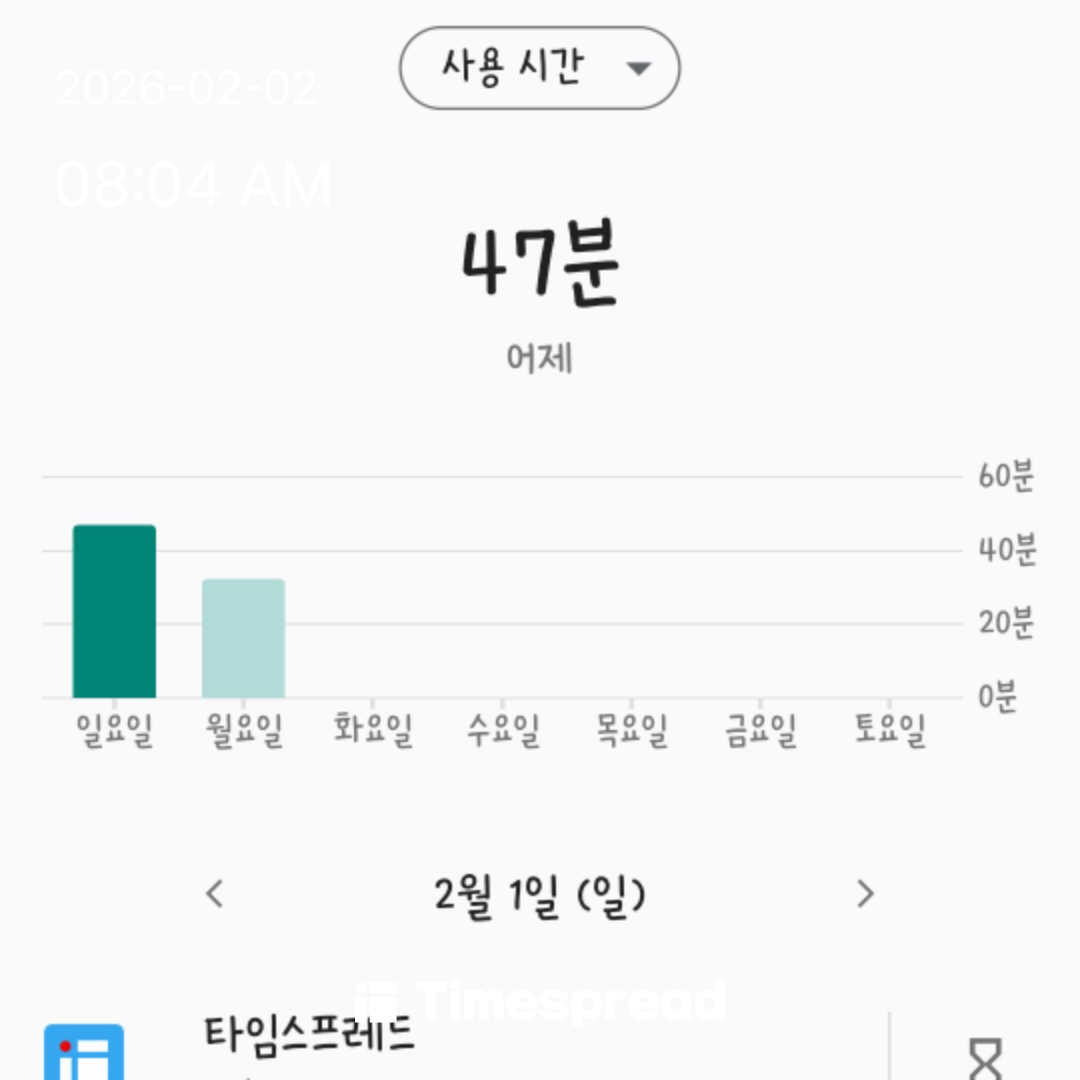Select the 월요일 usage bar

pos(243,638)
